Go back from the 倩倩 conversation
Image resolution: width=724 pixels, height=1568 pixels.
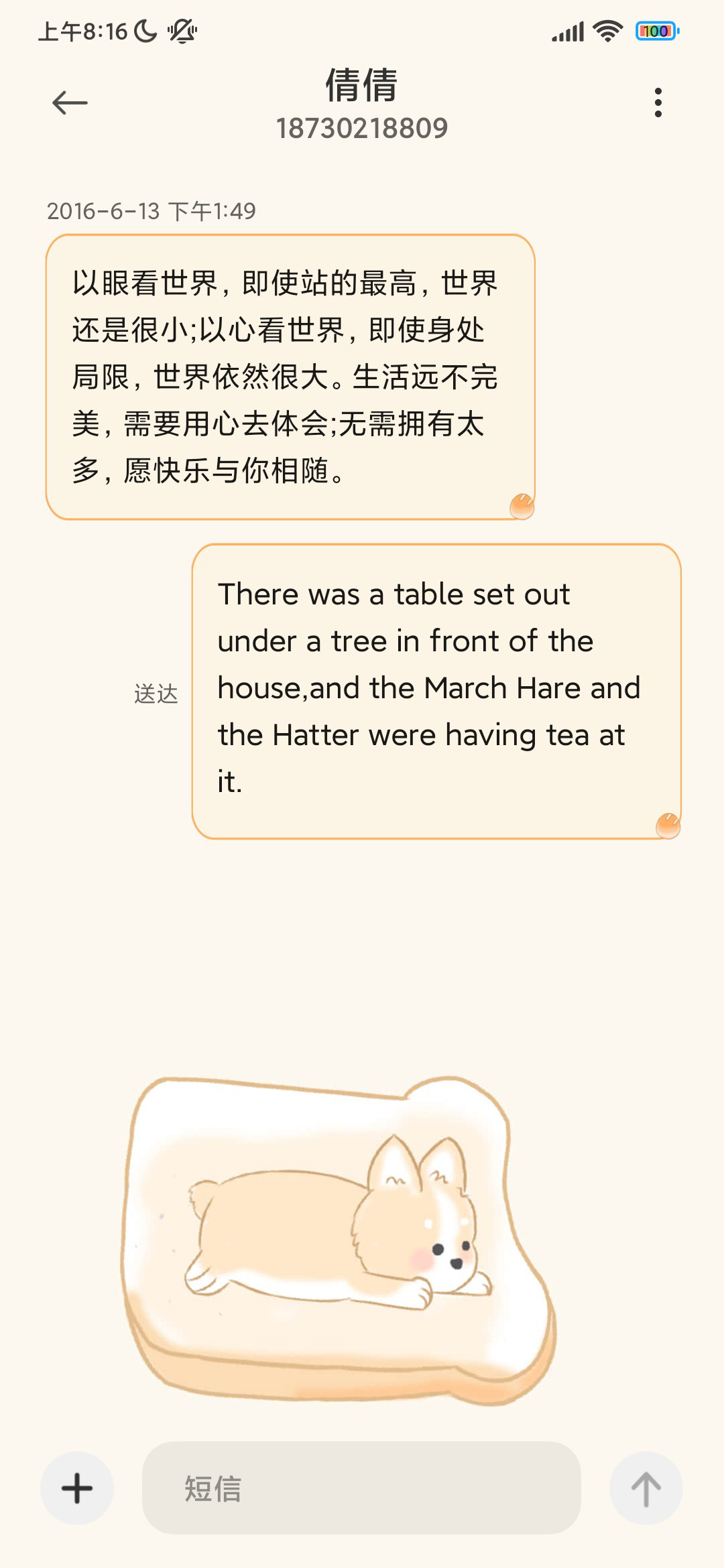click(70, 103)
